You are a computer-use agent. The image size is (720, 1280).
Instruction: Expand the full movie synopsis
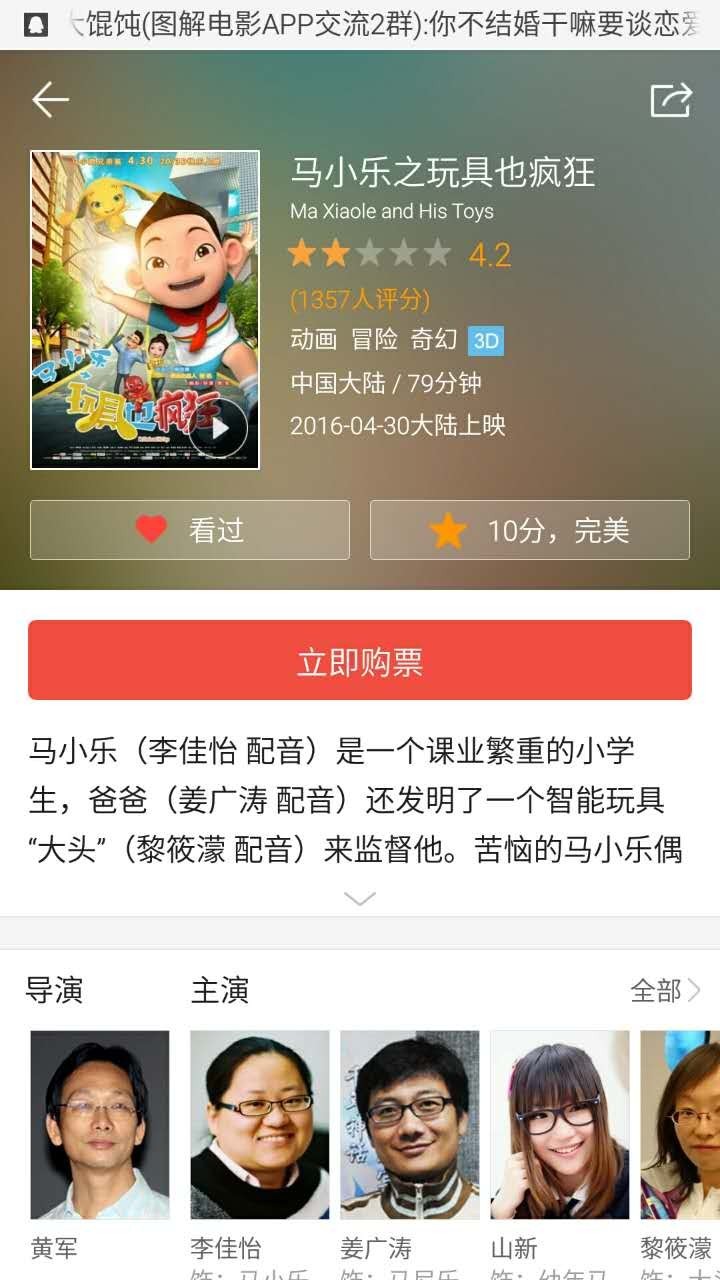pos(360,898)
